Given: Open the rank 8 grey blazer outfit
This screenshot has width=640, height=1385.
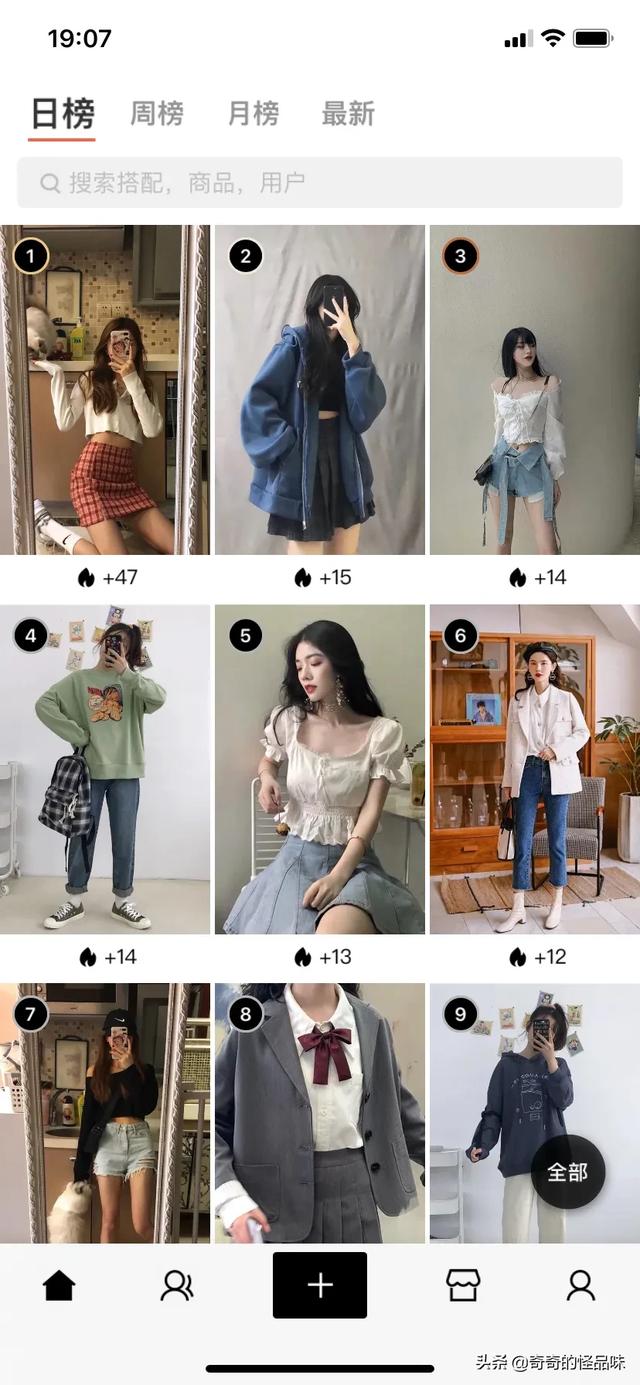Looking at the screenshot, I should click(x=320, y=1112).
